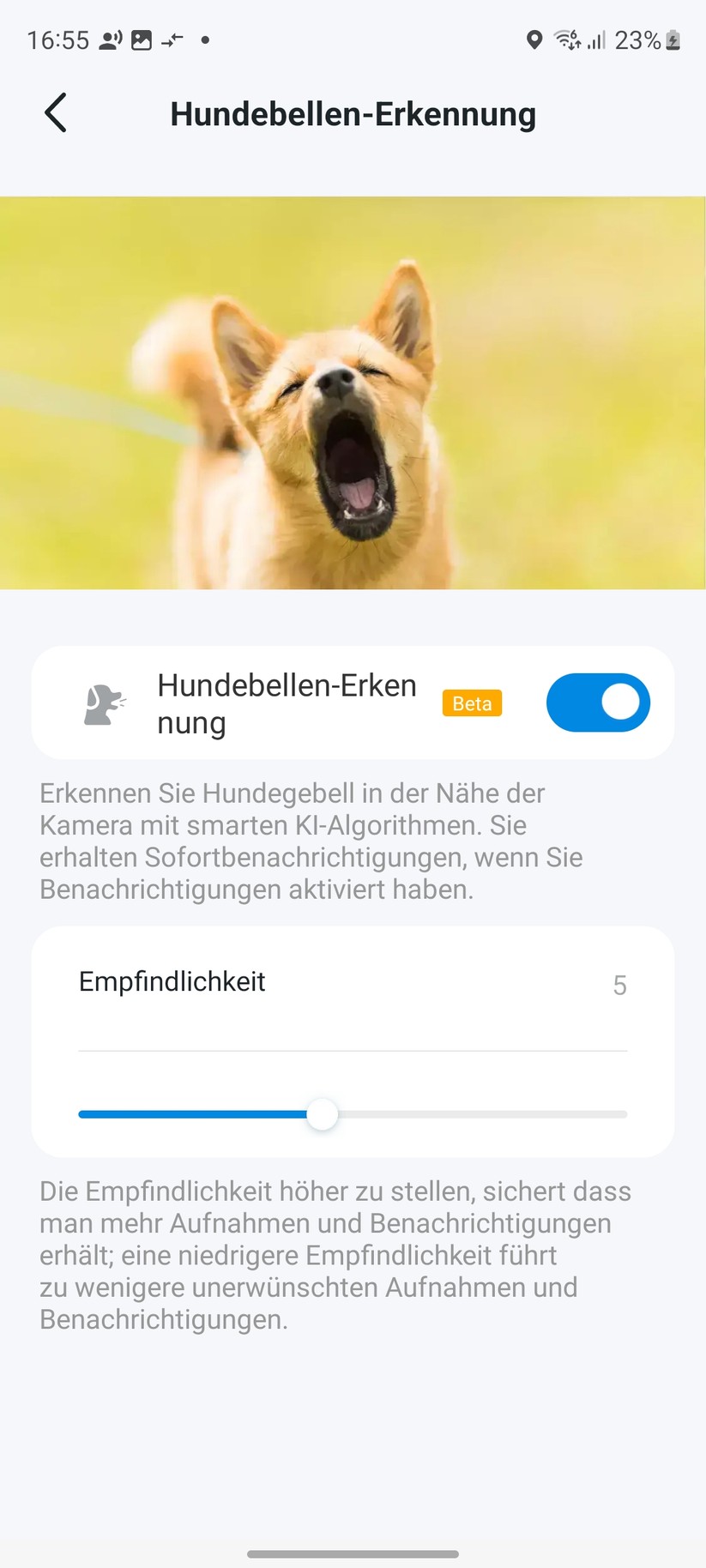Image resolution: width=706 pixels, height=1568 pixels.
Task: Tap the clock showing 16:55
Action: 59,39
